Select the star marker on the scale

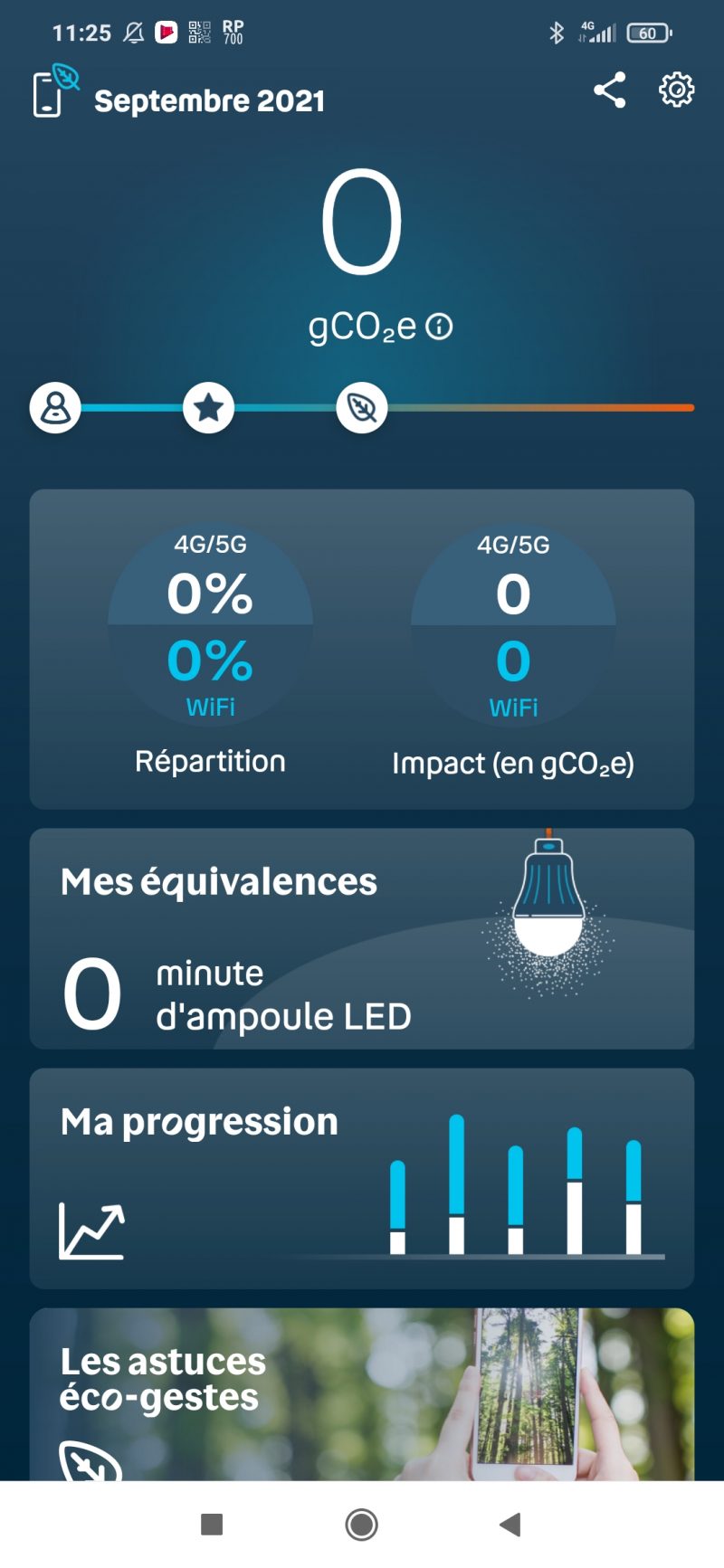[208, 408]
